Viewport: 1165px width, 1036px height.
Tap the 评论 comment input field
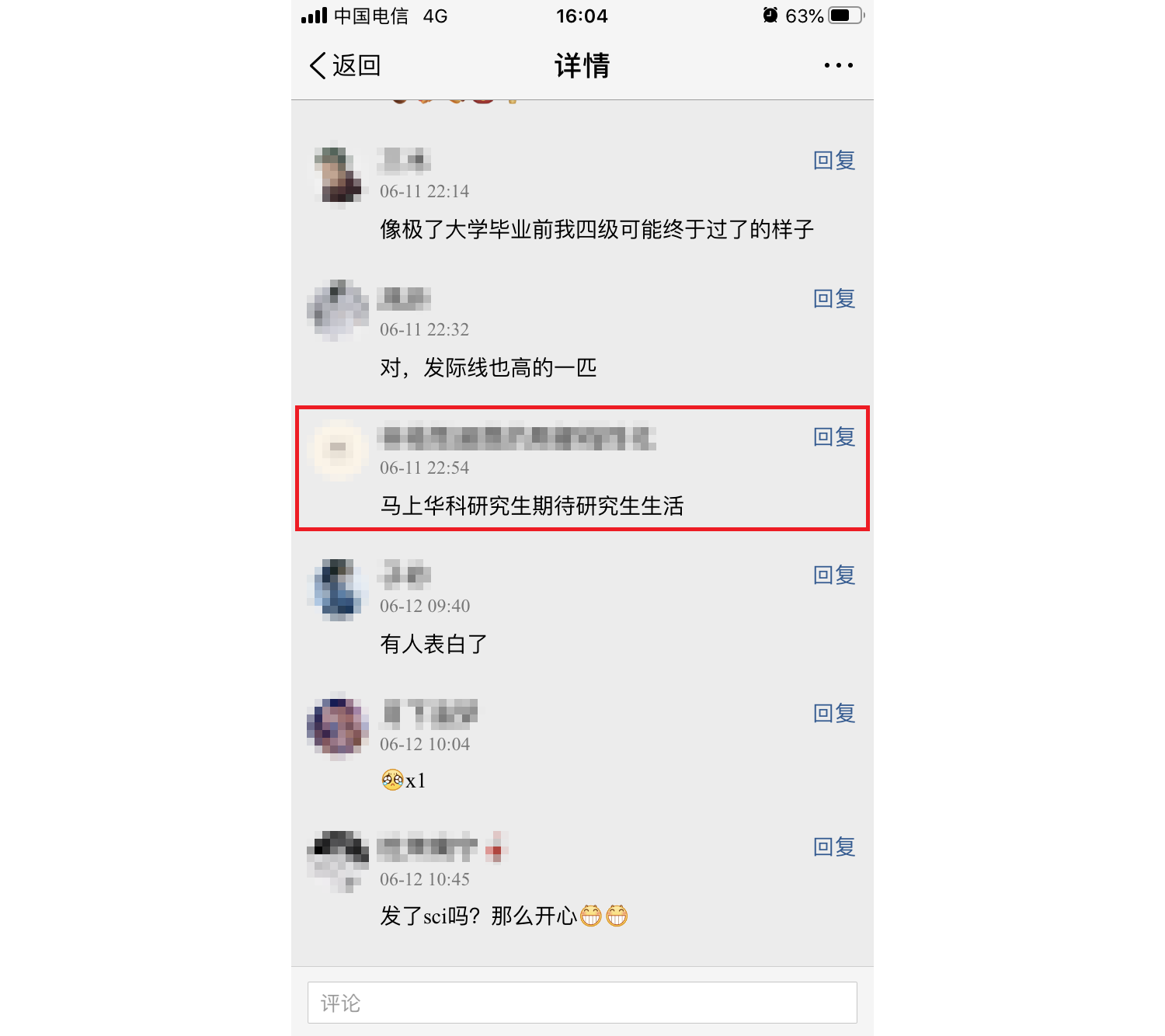[582, 1003]
